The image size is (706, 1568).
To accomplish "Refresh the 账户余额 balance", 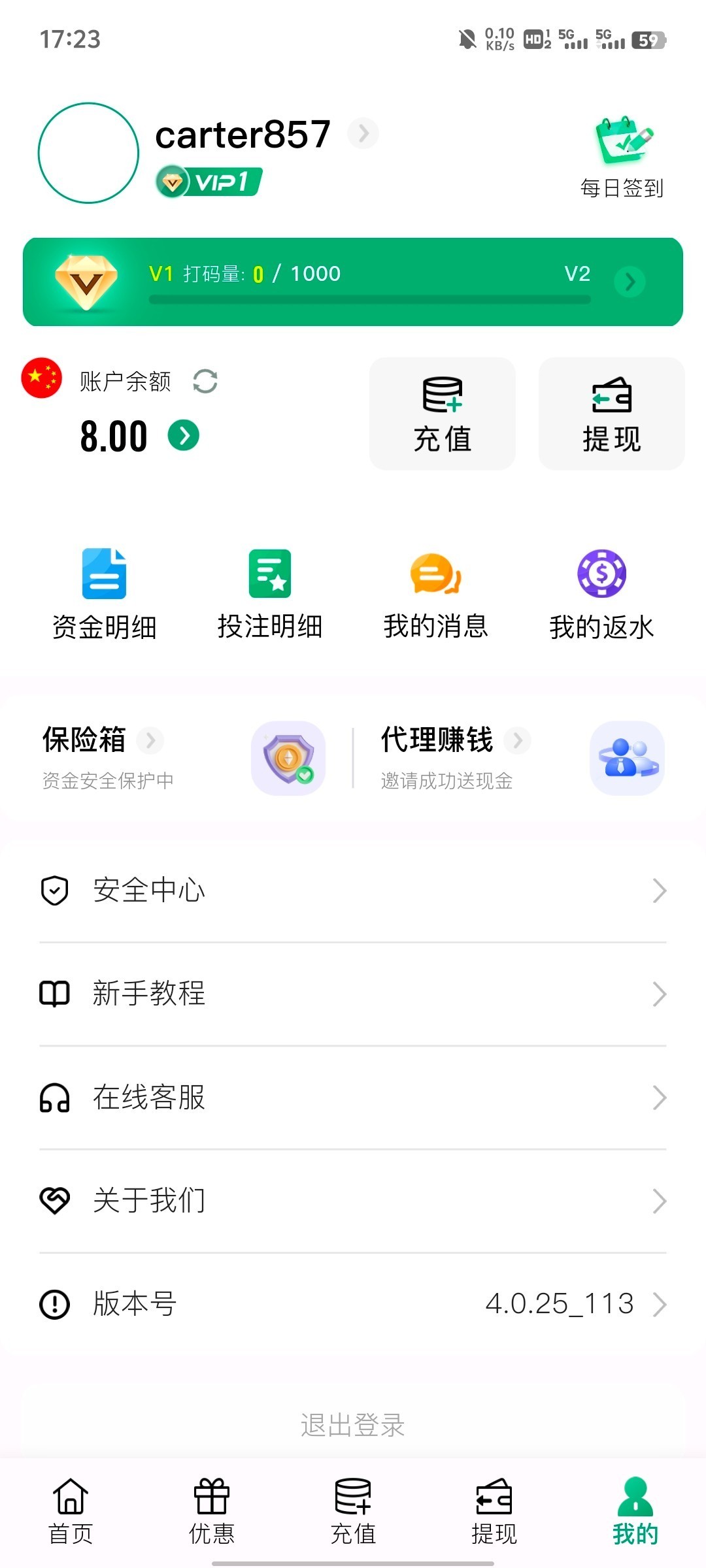I will pyautogui.click(x=204, y=381).
